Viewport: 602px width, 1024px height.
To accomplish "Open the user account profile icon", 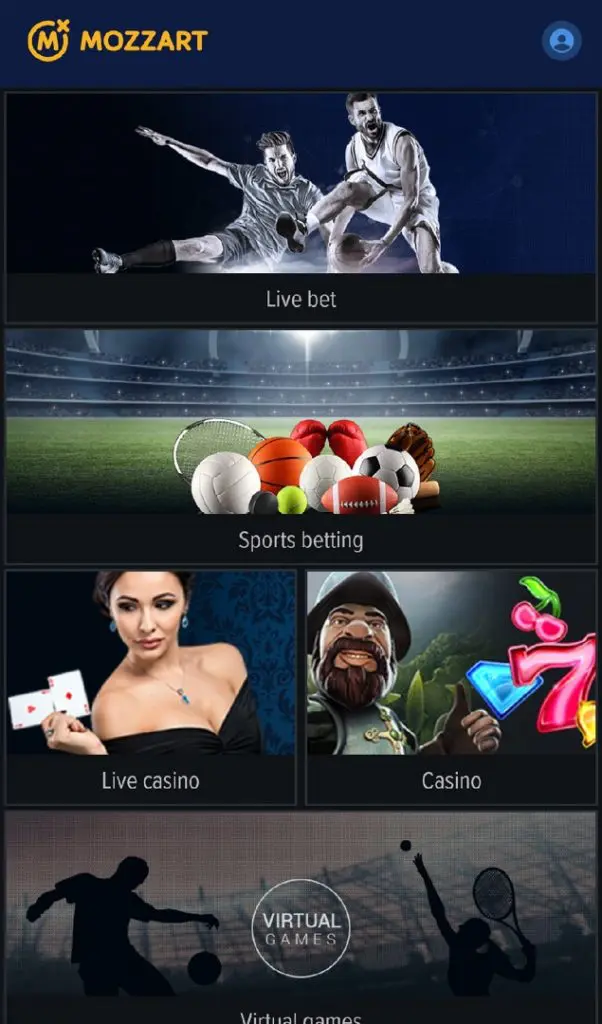I will [561, 41].
